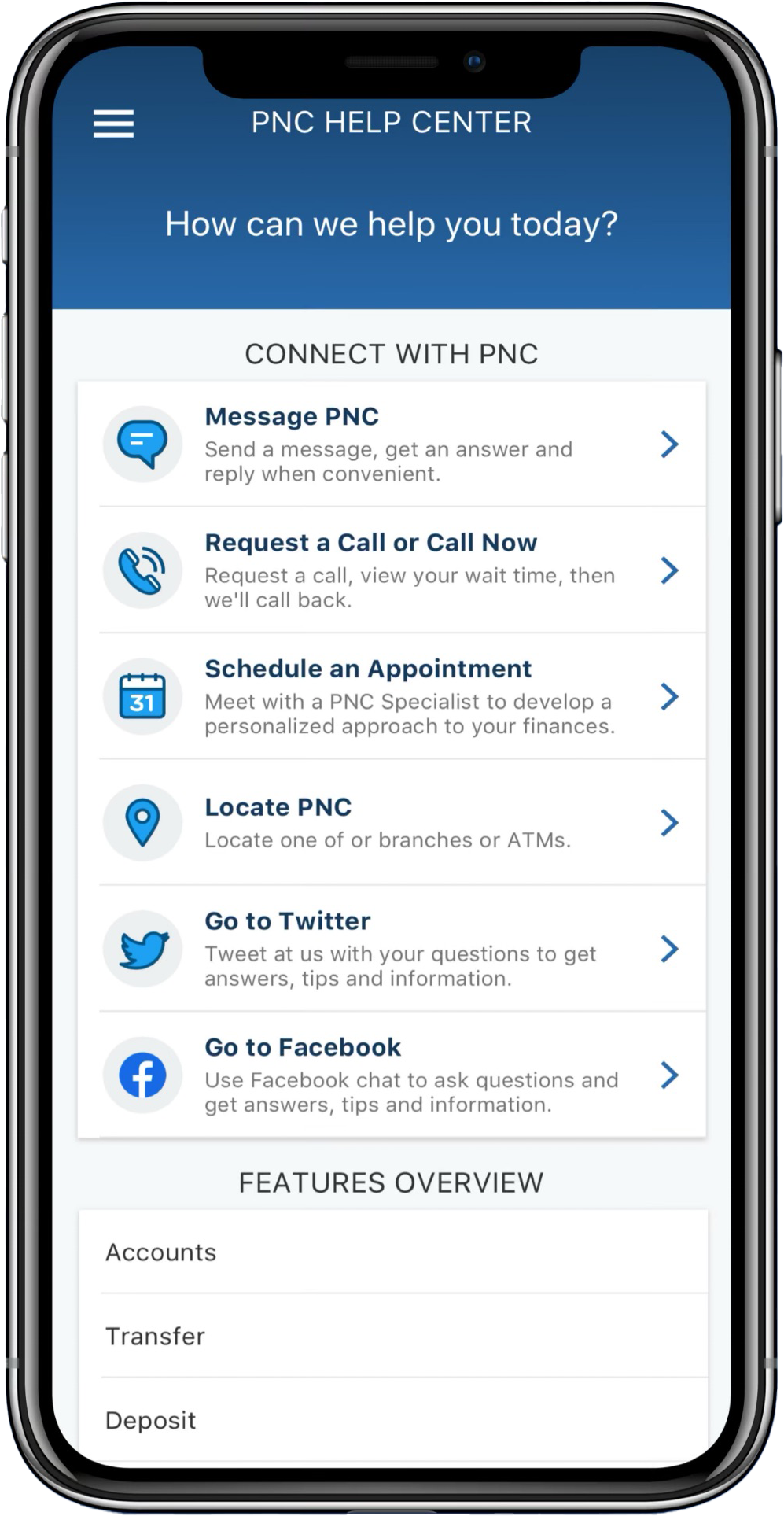Open Schedule an Appointment
This screenshot has width=784, height=1516.
point(392,696)
